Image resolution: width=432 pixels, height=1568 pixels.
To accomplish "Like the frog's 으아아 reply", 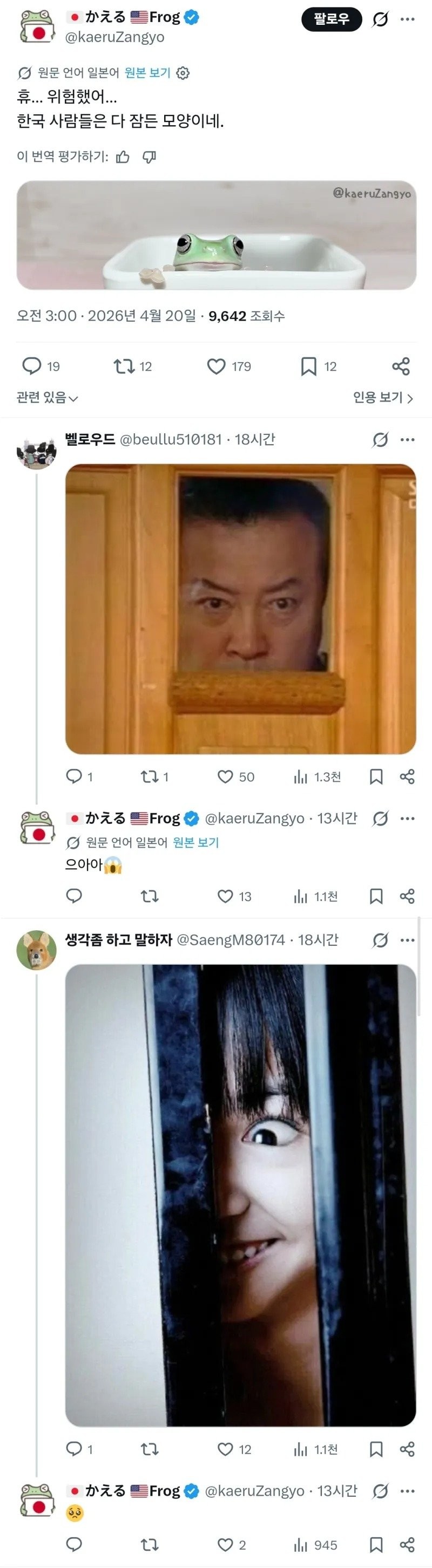I will click(x=225, y=896).
